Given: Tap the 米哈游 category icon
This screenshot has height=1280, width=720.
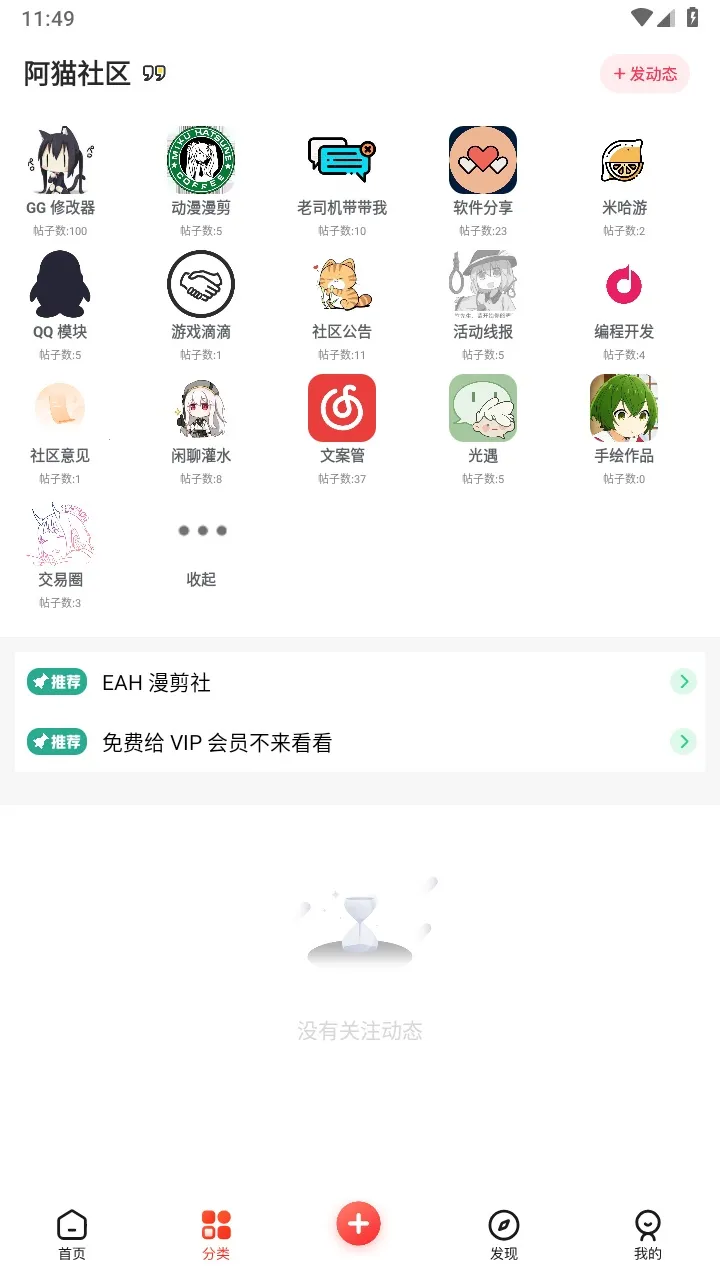Looking at the screenshot, I should 624,160.
